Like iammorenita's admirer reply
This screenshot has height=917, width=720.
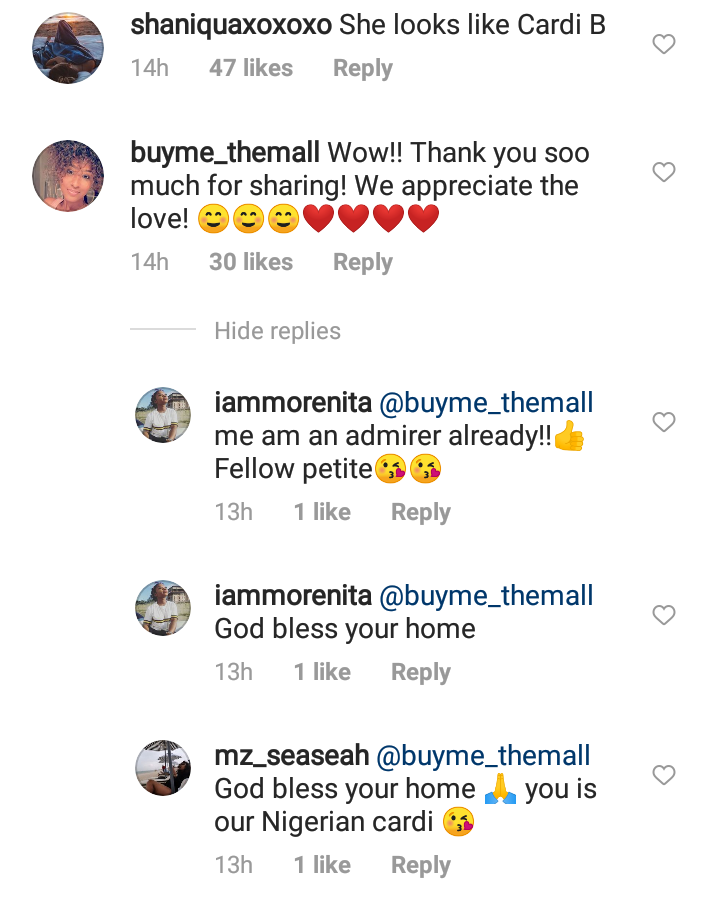point(663,423)
